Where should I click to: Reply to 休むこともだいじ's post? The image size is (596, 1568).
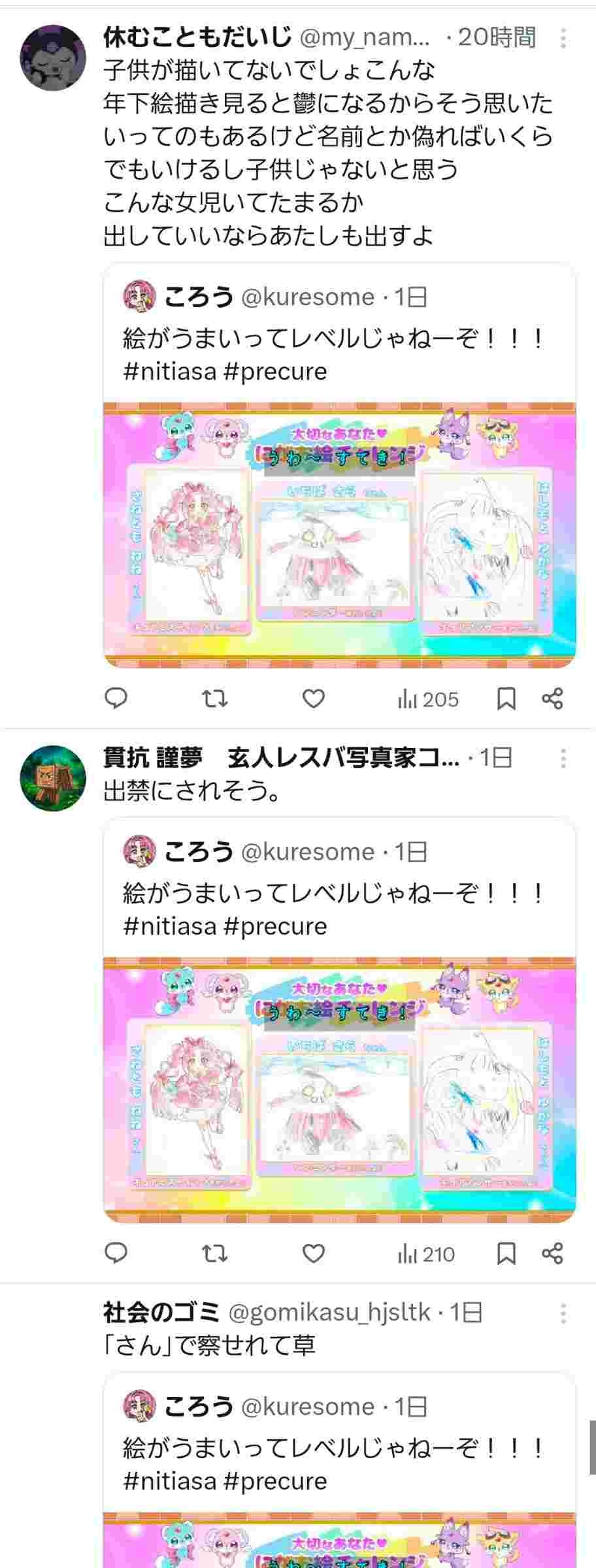[116, 699]
